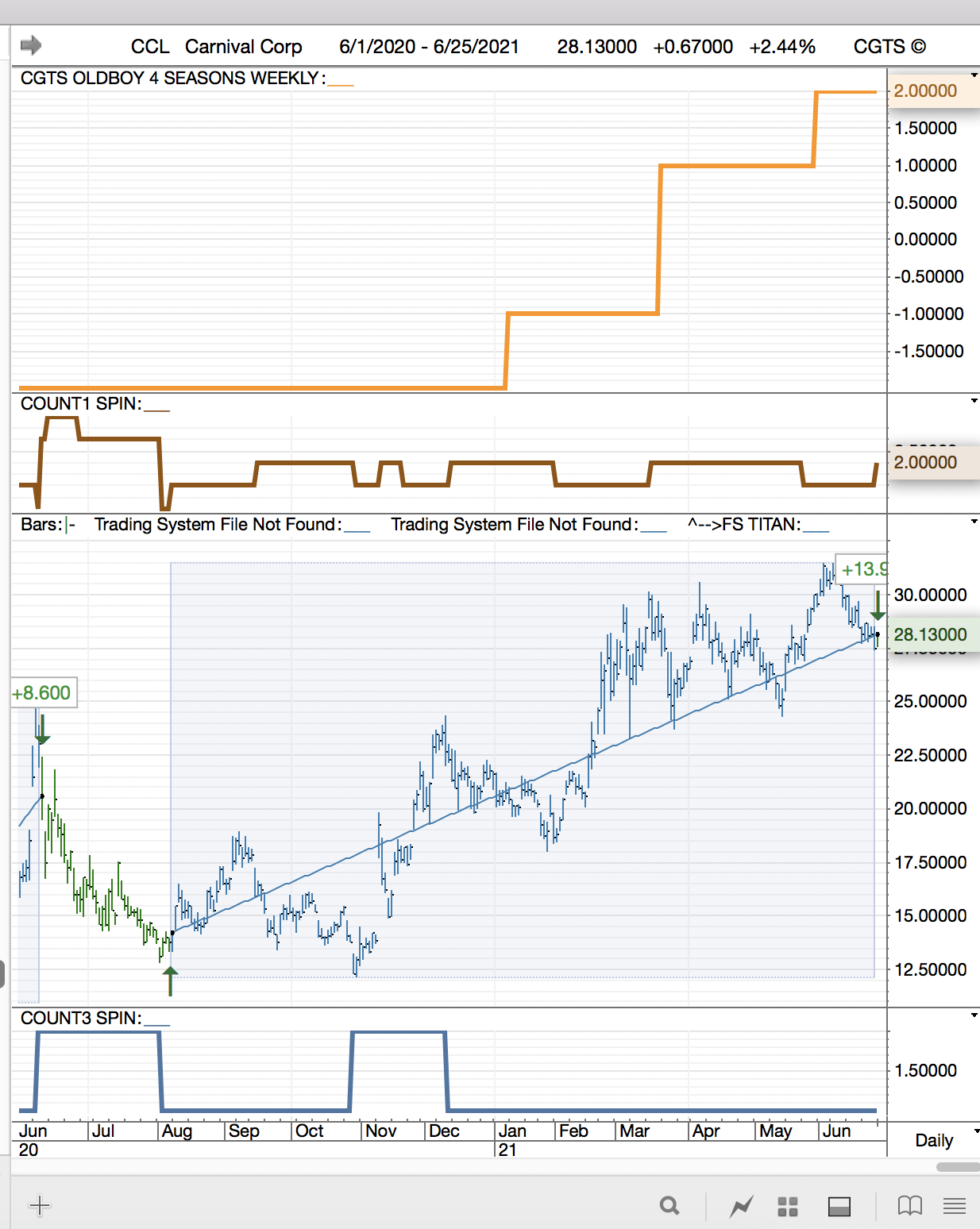
Task: Switch to the grid layout view
Action: tap(788, 1207)
